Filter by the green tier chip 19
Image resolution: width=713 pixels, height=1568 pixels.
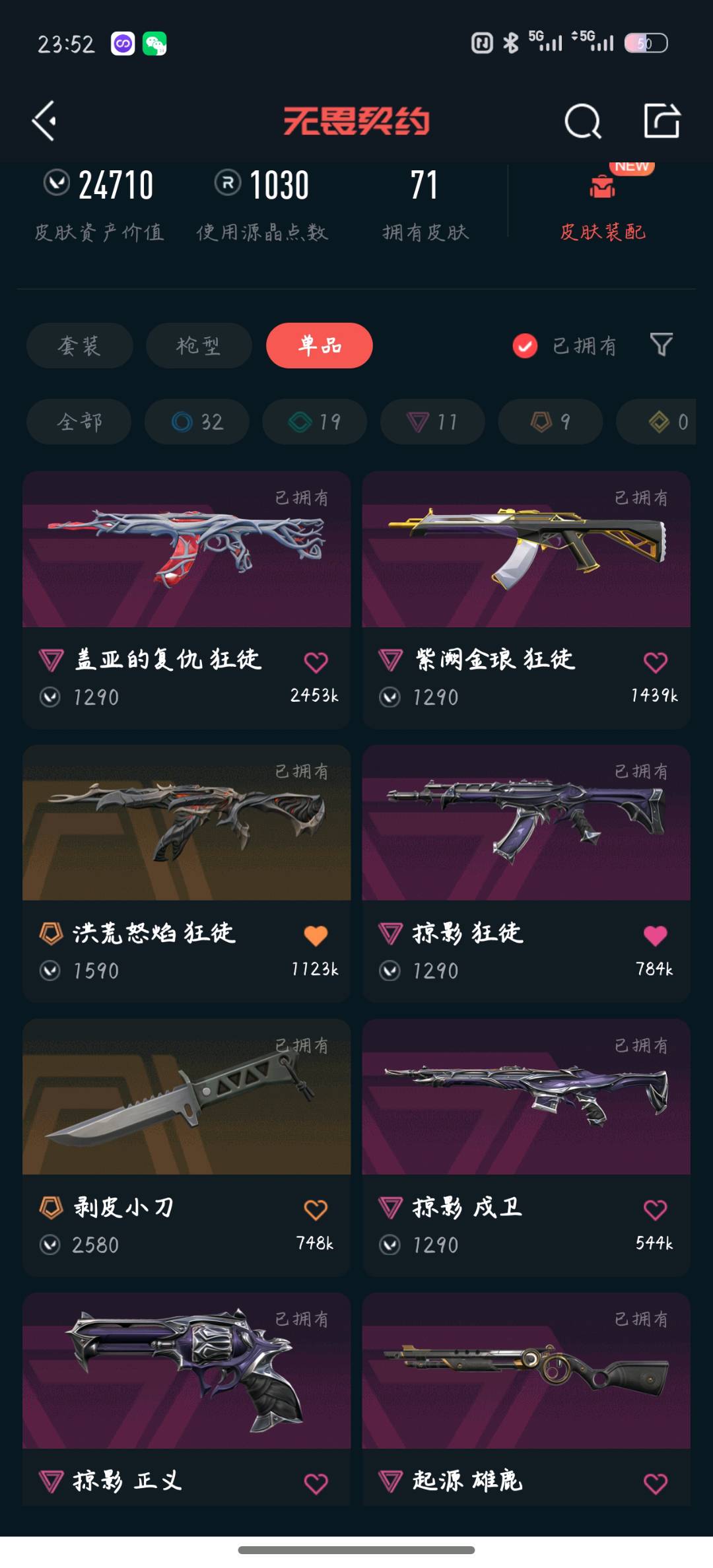[x=314, y=421]
